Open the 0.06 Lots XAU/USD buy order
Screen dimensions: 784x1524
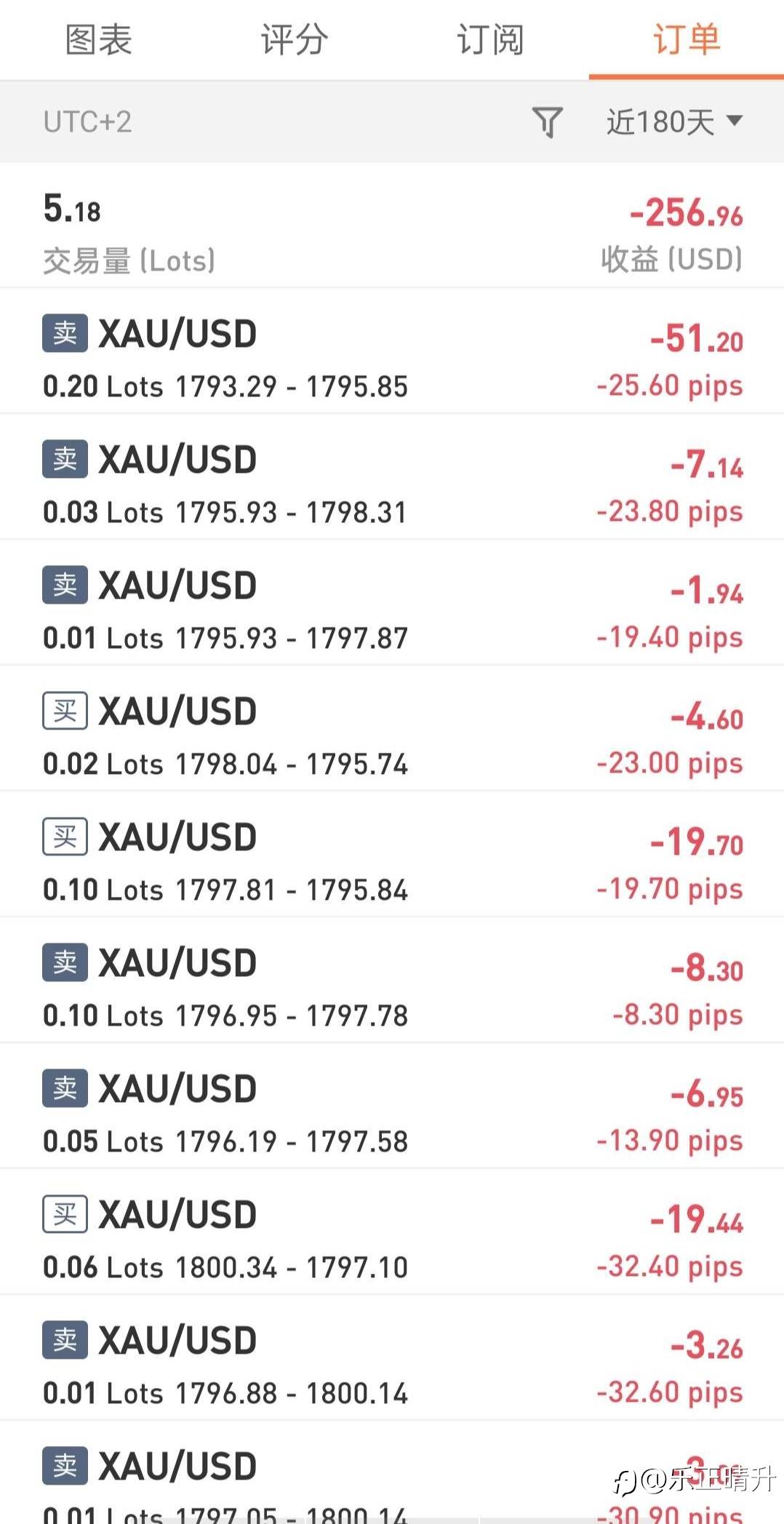point(391,1240)
